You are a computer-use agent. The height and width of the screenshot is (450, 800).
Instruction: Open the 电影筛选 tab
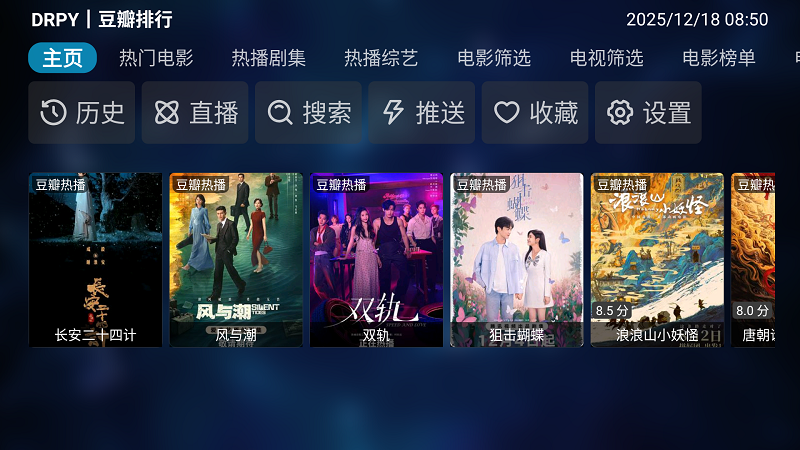coord(494,58)
